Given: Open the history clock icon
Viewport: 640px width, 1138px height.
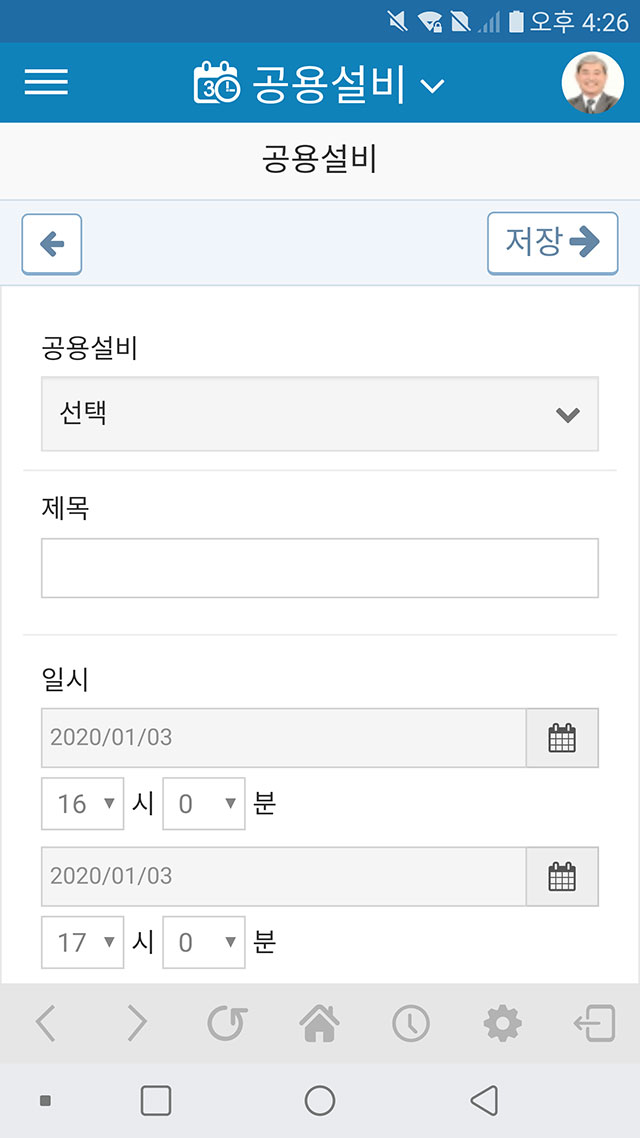Looking at the screenshot, I should (x=411, y=1024).
